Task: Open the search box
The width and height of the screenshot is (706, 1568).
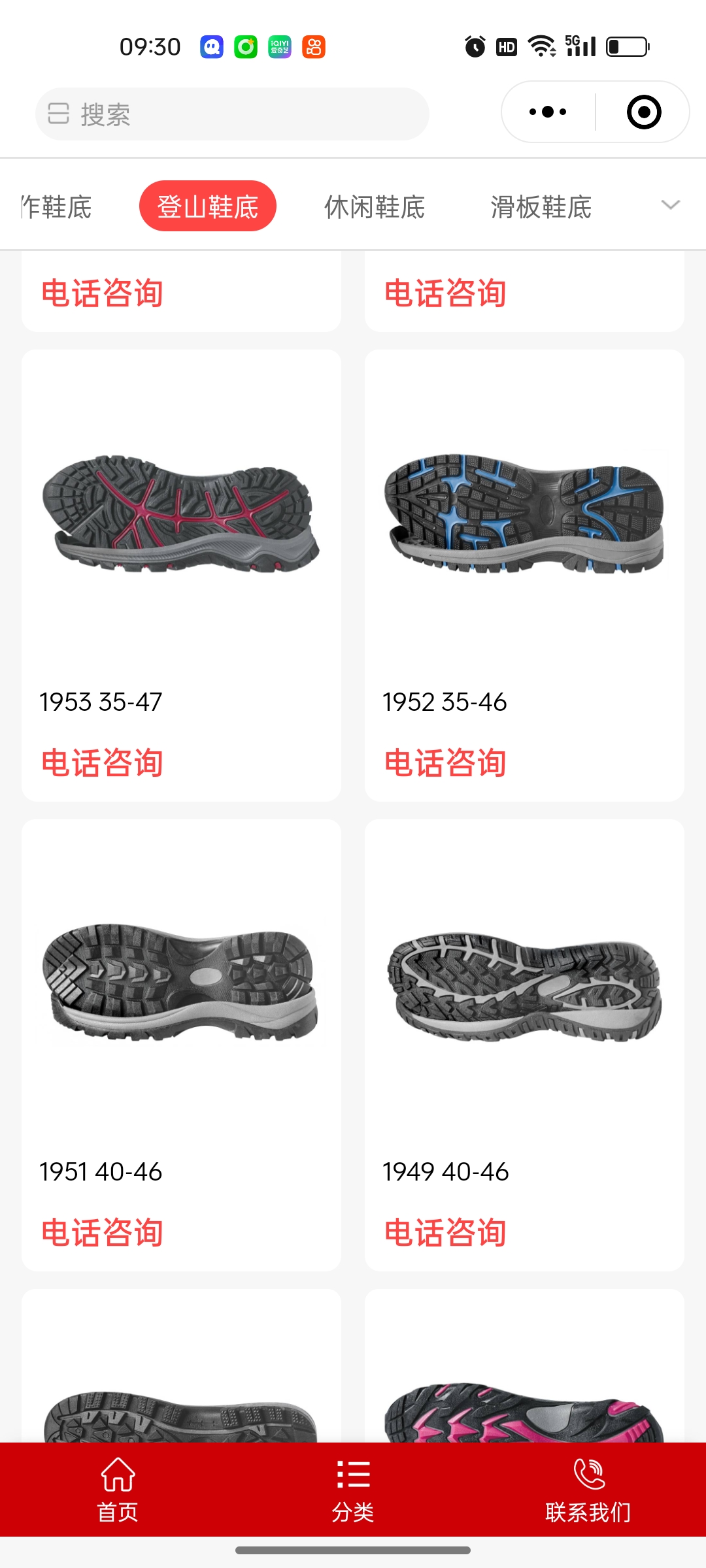Action: coord(232,114)
